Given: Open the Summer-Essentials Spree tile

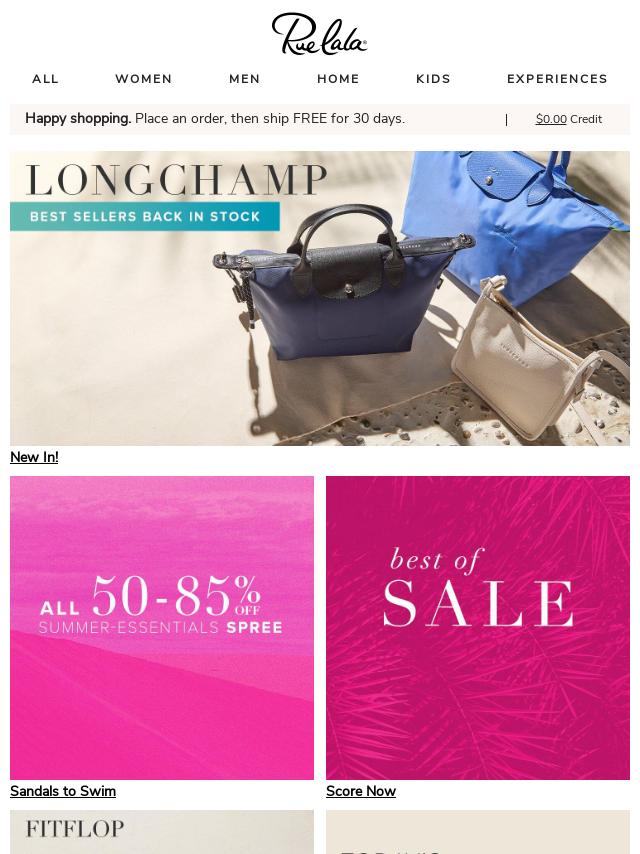Looking at the screenshot, I should [162, 627].
